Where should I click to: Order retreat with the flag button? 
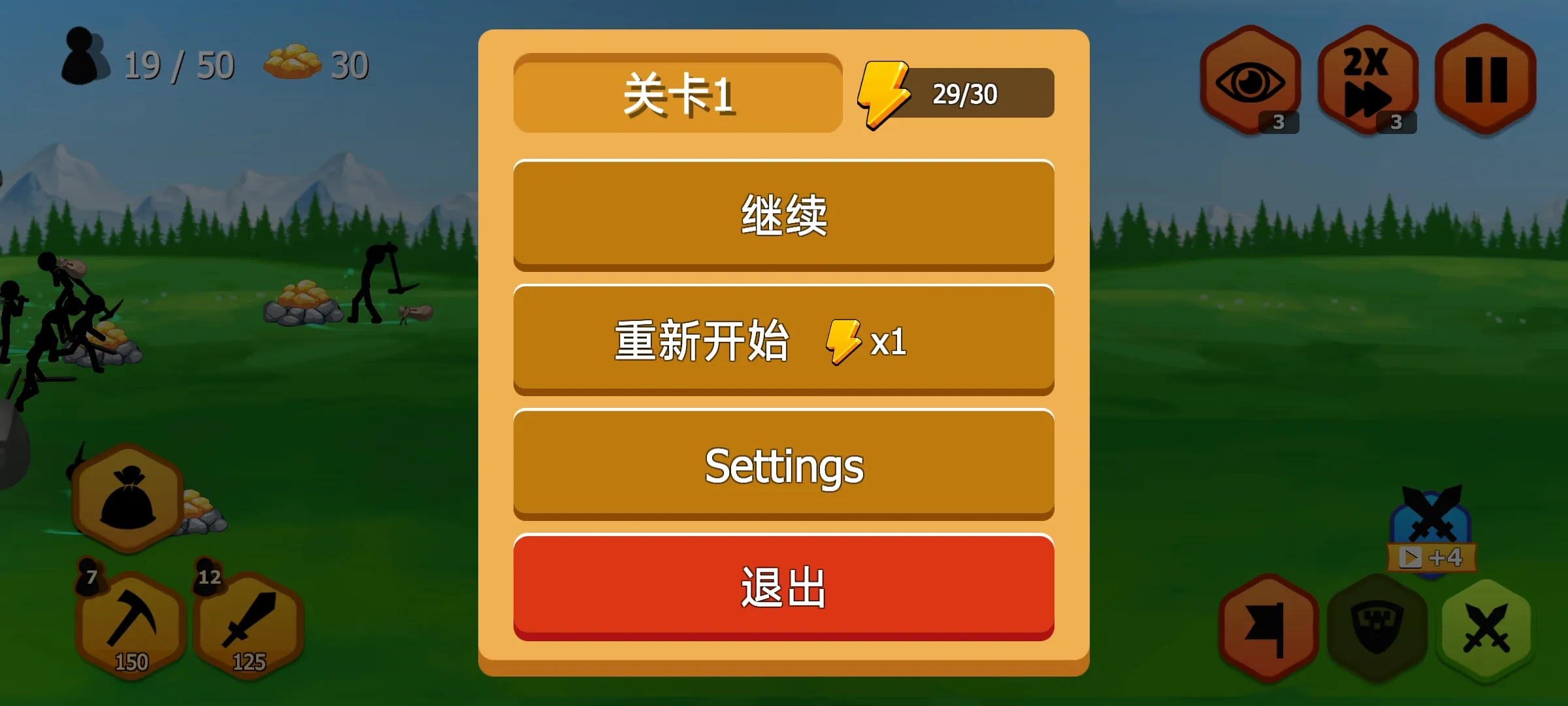[x=1268, y=628]
